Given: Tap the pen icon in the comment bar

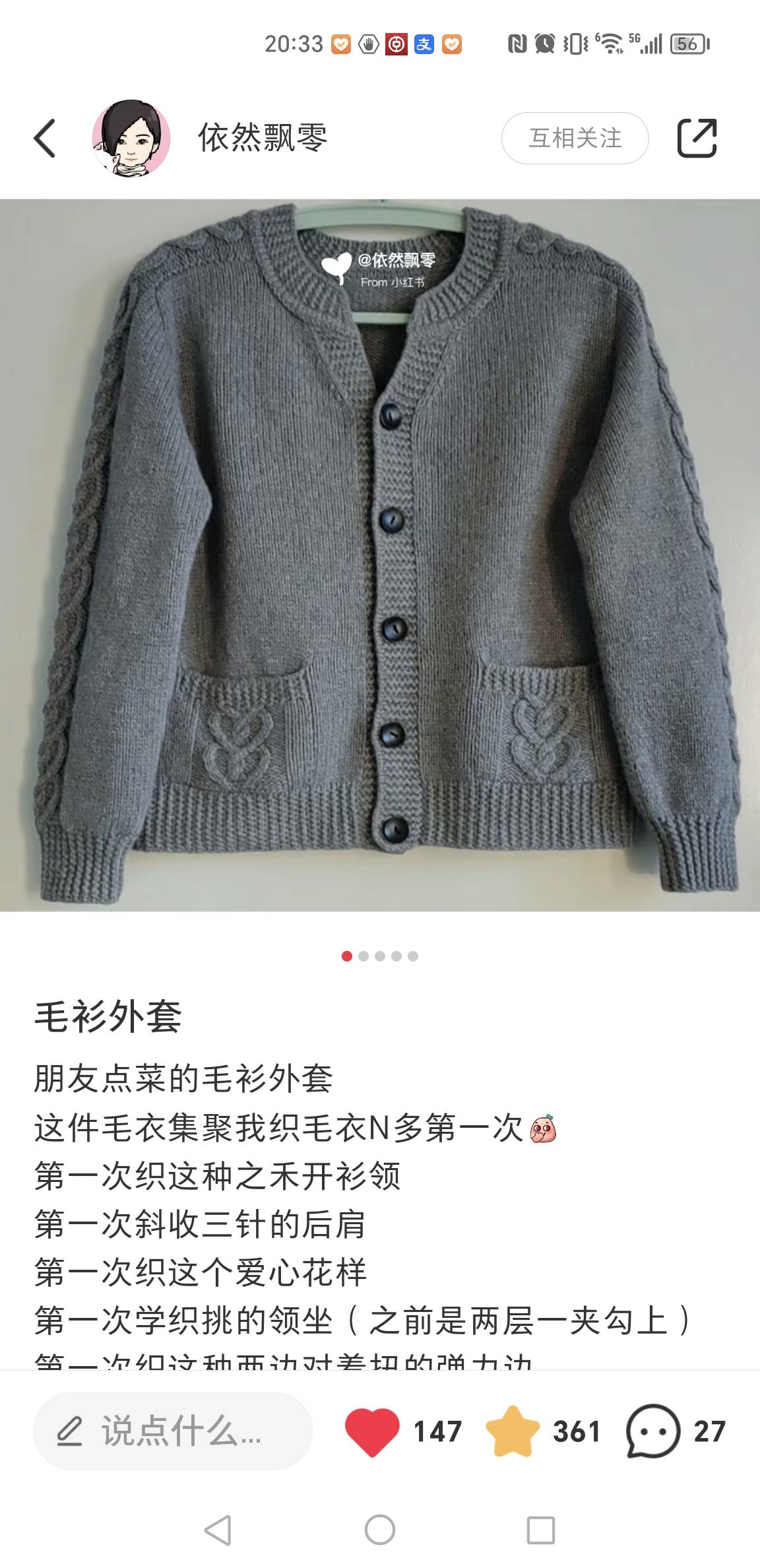Looking at the screenshot, I should [69, 1429].
